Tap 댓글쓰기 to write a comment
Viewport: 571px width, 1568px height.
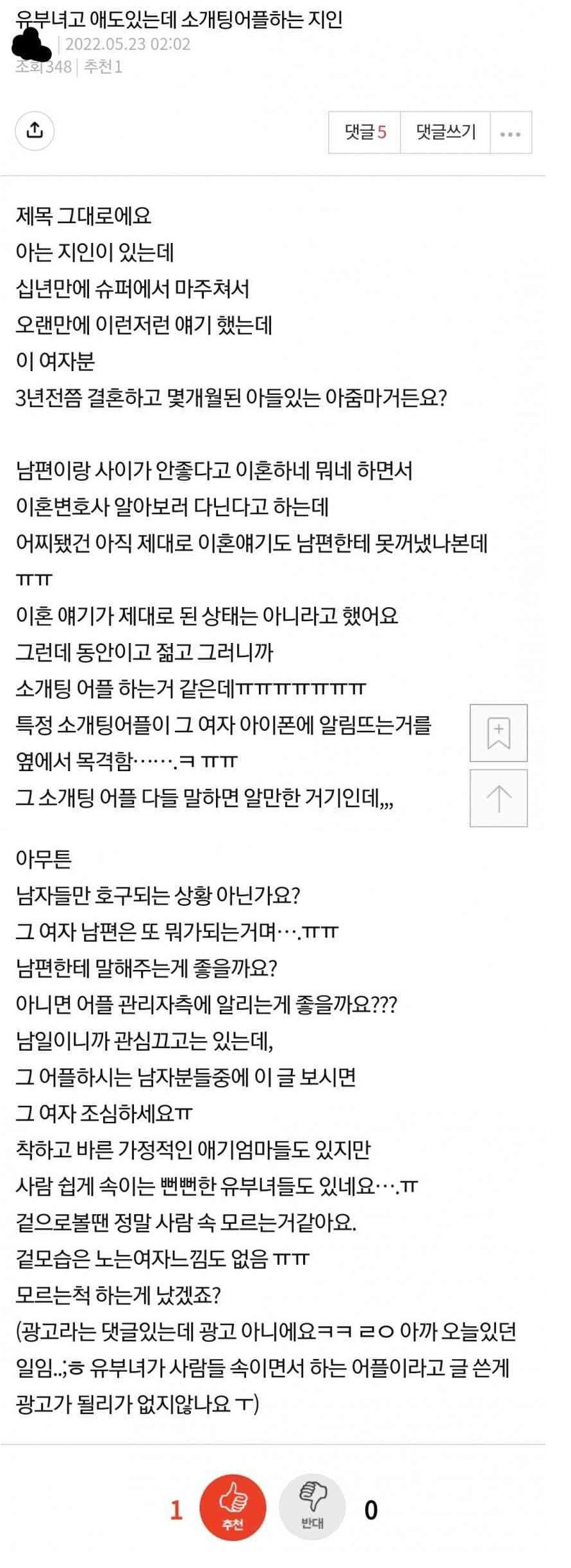(445, 132)
